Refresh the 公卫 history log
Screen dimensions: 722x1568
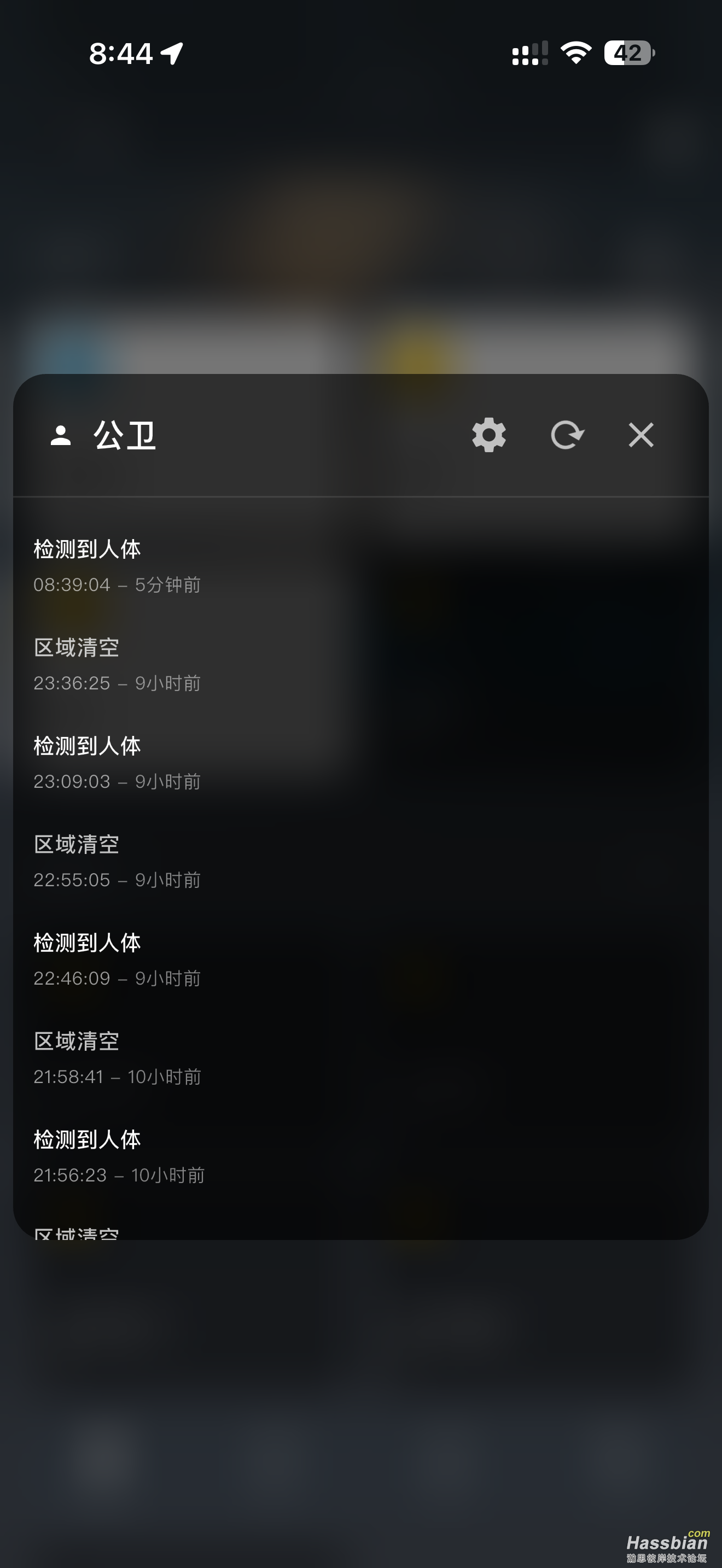(x=567, y=435)
